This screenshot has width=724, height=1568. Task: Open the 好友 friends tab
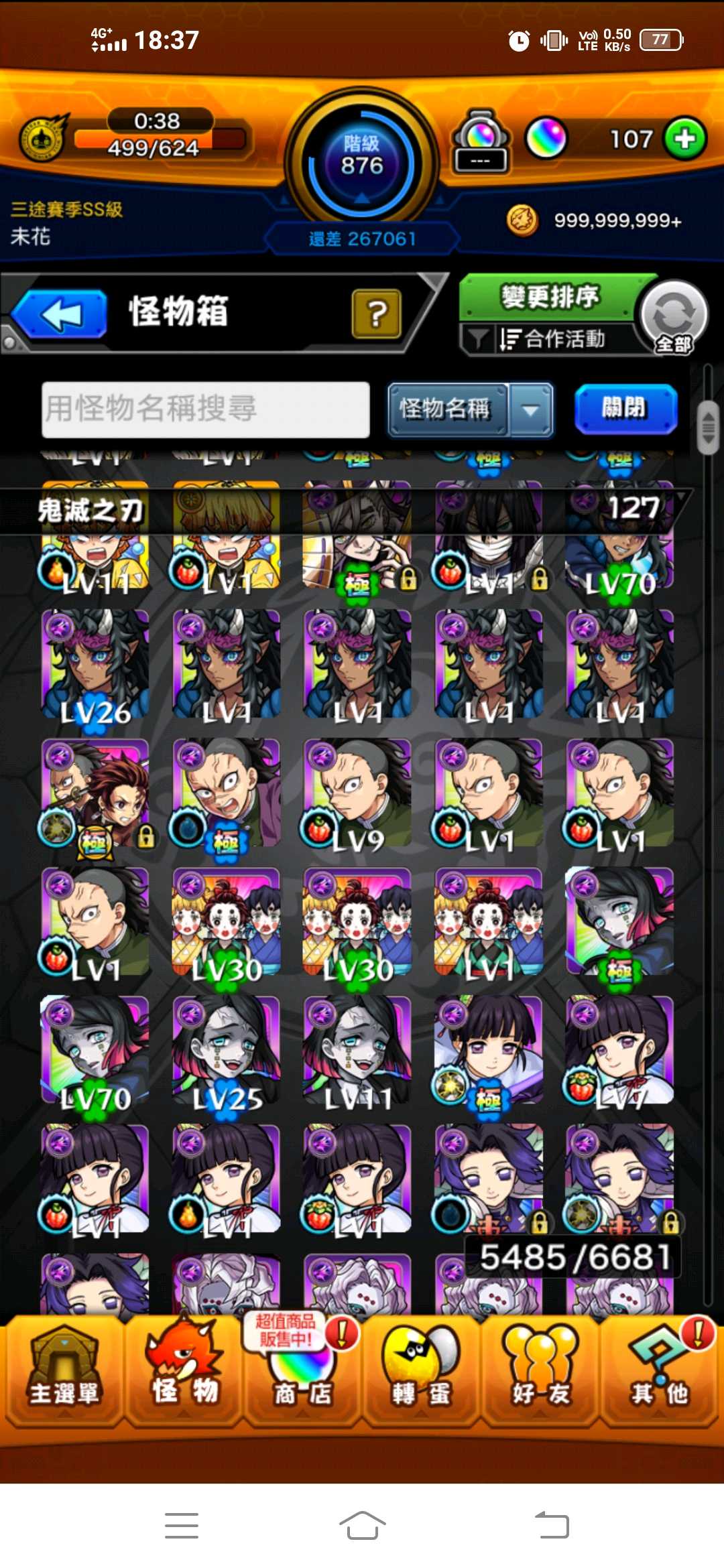point(540,1374)
